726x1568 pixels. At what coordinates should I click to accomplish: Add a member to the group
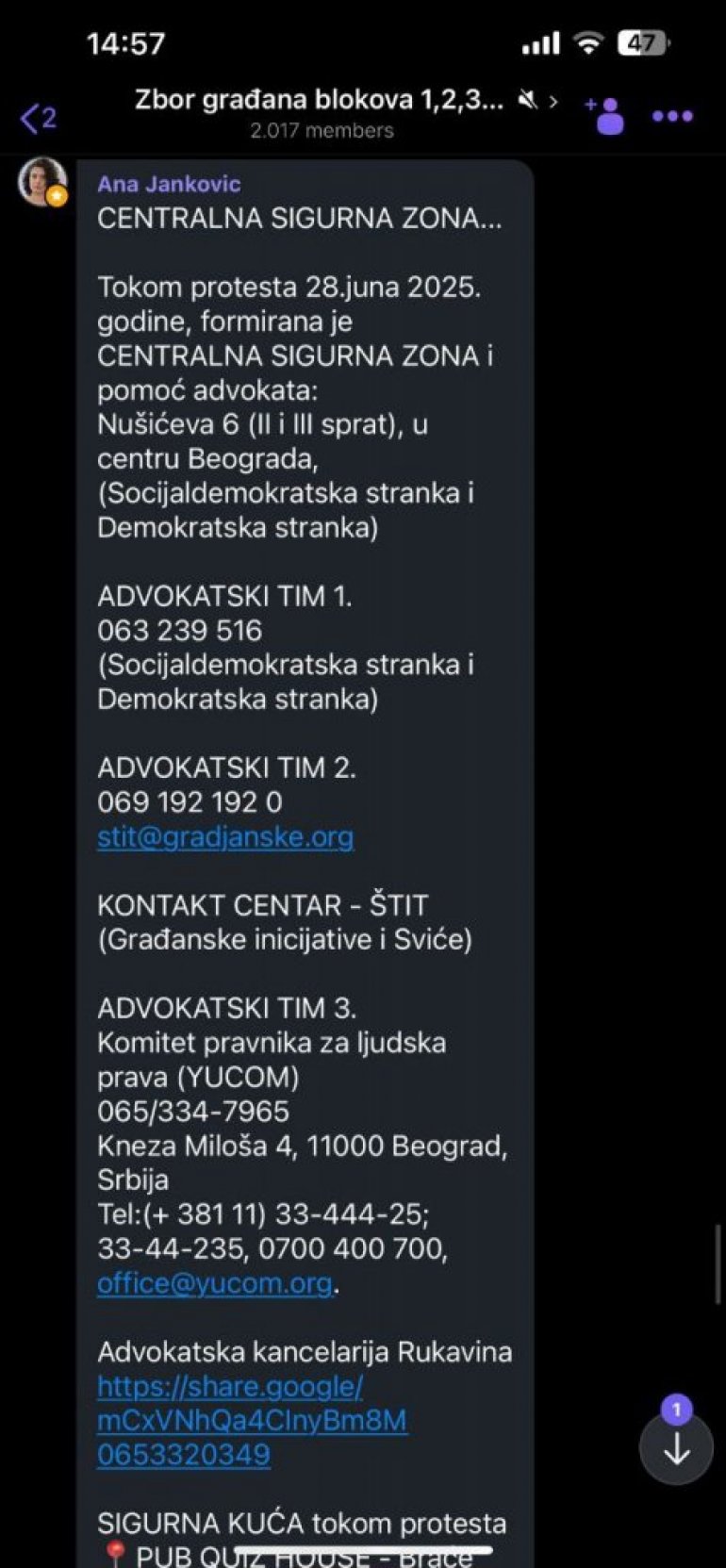(x=606, y=115)
